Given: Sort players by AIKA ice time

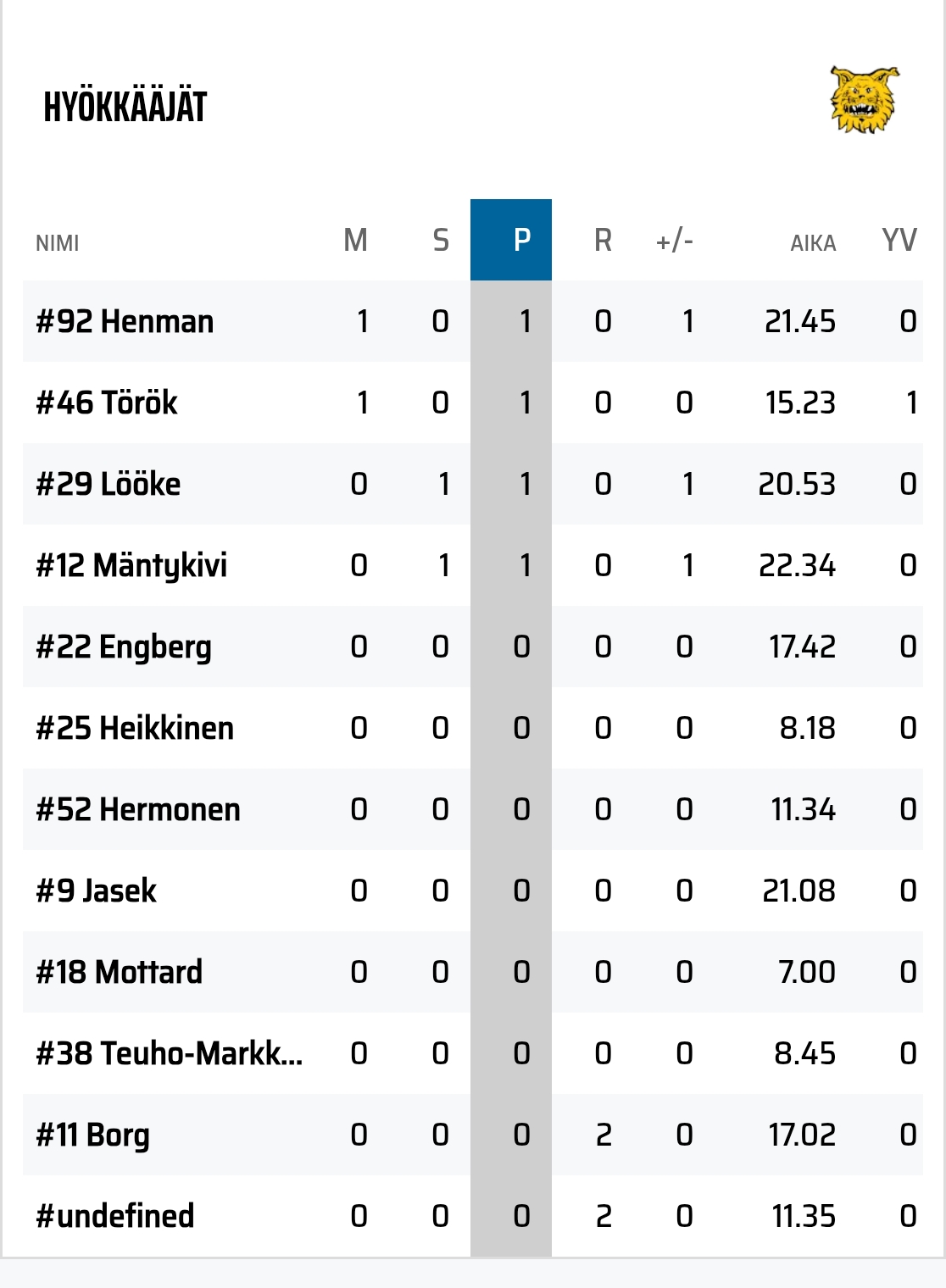Looking at the screenshot, I should (x=812, y=243).
